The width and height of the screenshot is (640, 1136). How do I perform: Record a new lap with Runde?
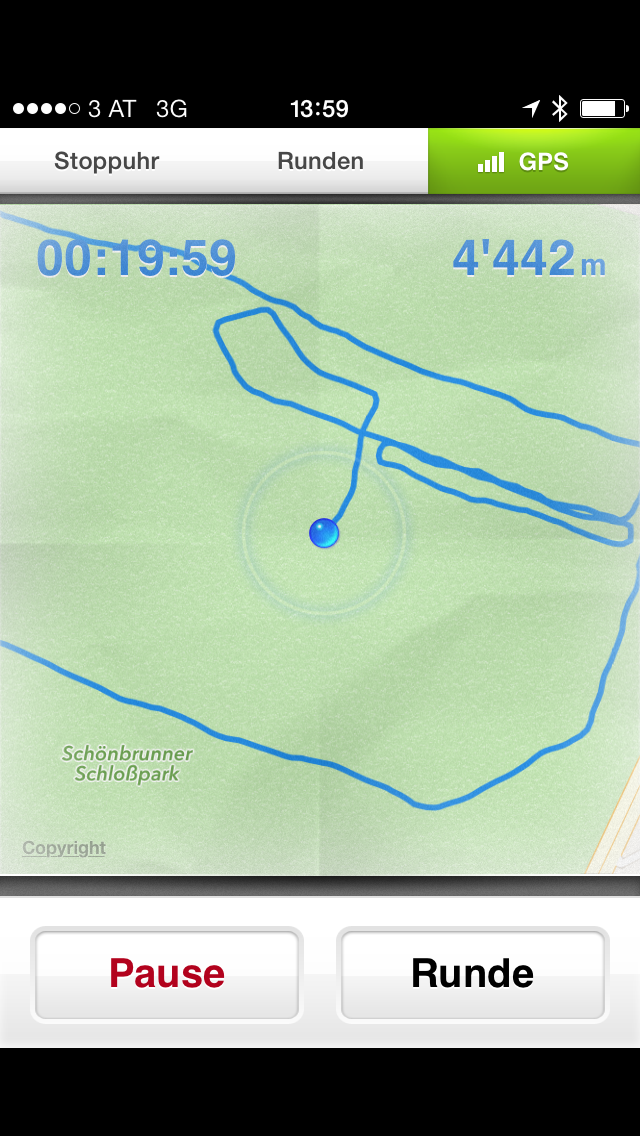pyautogui.click(x=472, y=973)
